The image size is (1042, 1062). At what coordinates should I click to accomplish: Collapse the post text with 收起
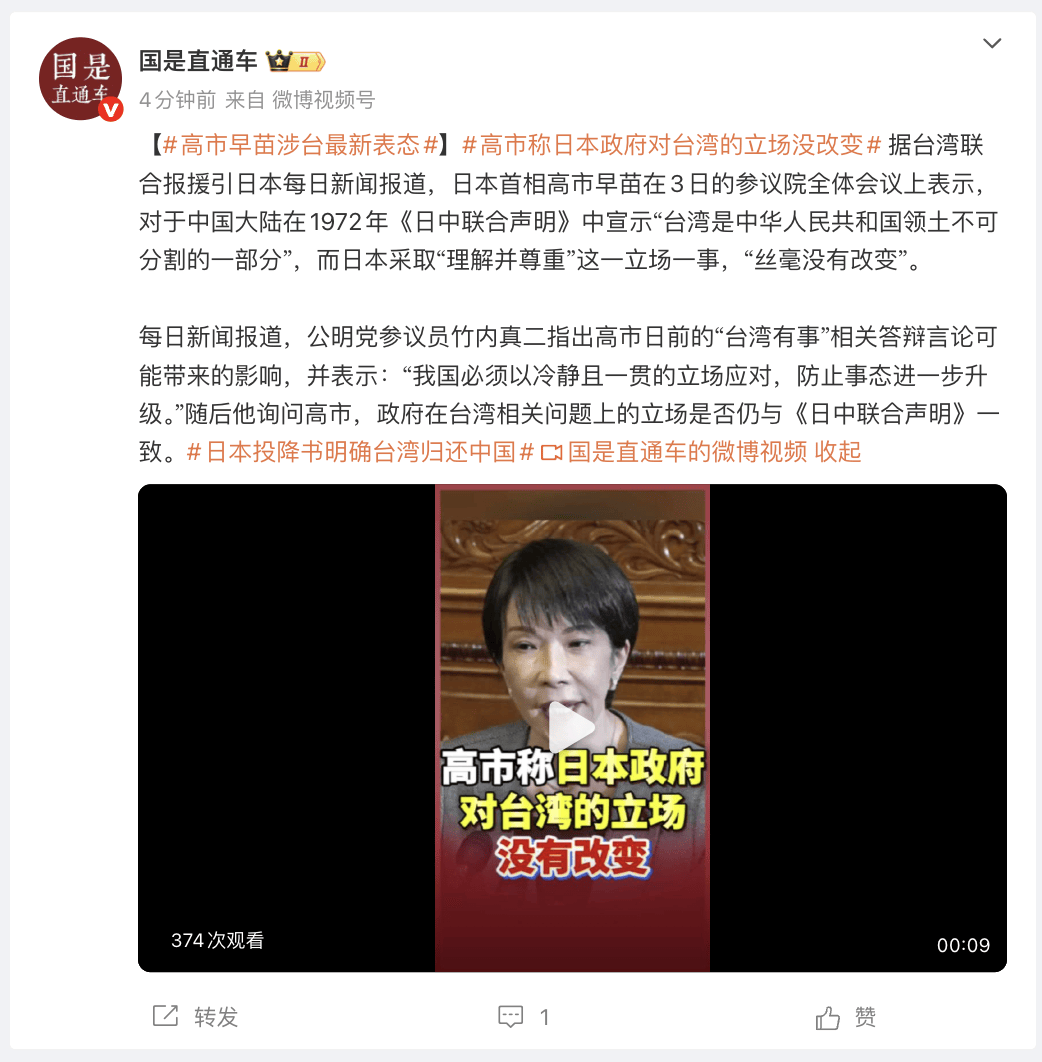tap(838, 452)
